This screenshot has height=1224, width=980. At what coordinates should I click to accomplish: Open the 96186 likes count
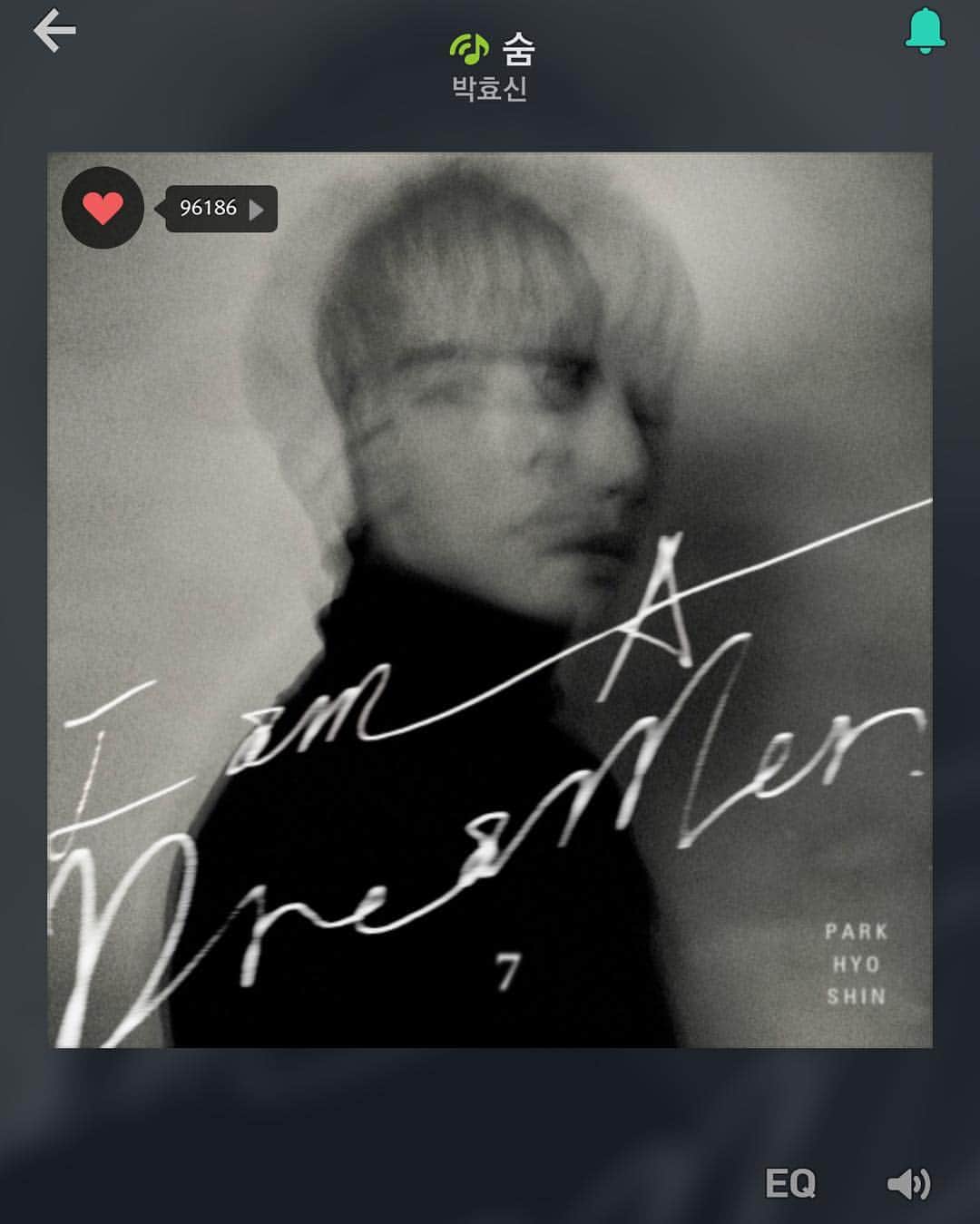[220, 209]
